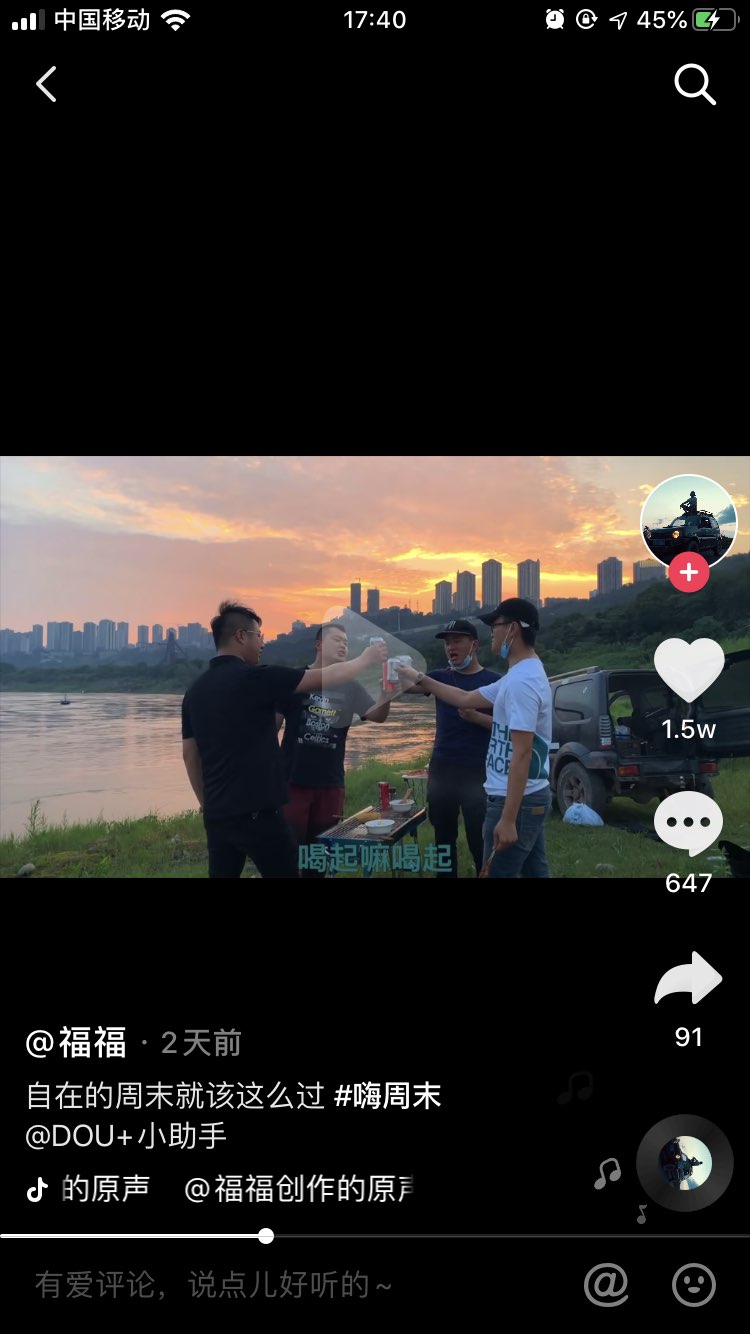Tap the @DOU+小助手 mention

point(126,1136)
